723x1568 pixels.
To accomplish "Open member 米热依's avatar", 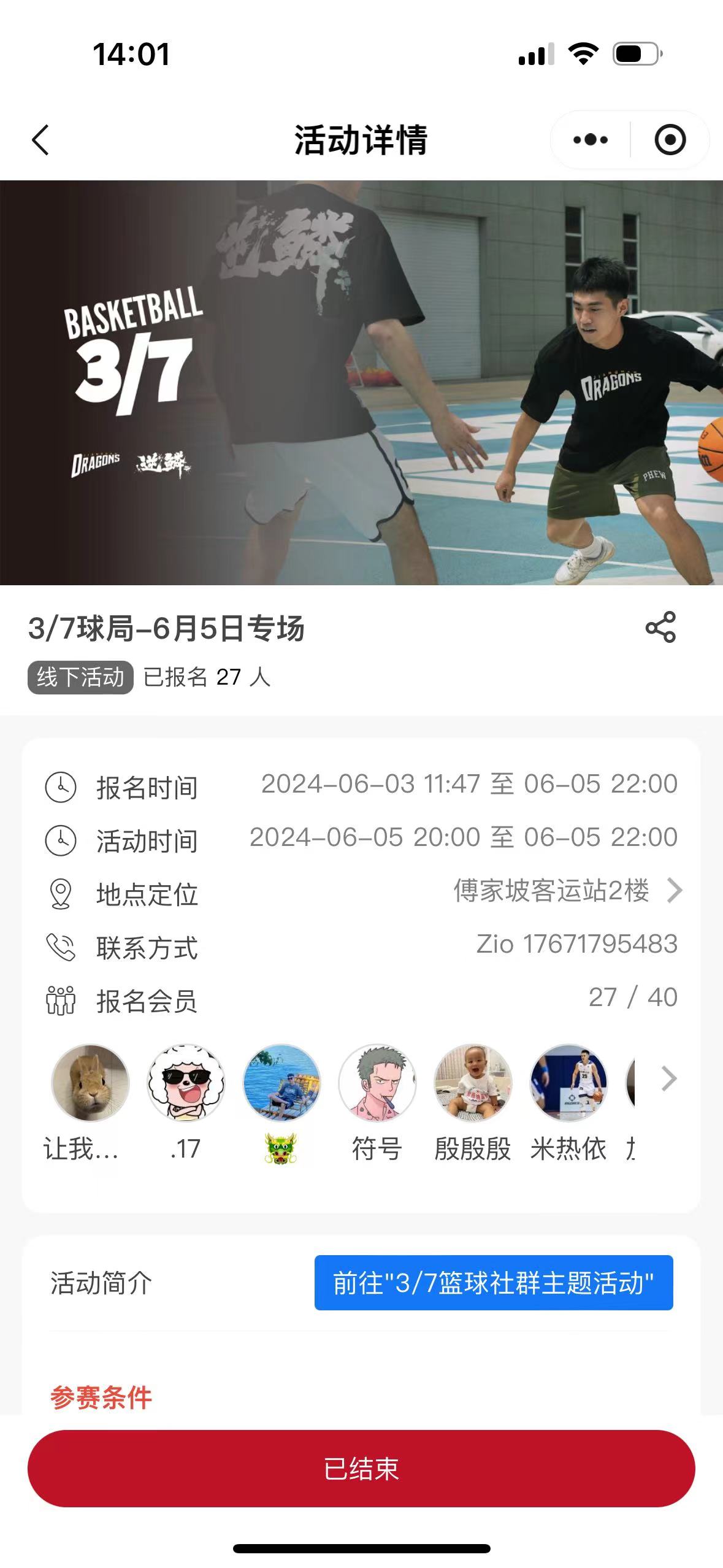I will tap(568, 1083).
